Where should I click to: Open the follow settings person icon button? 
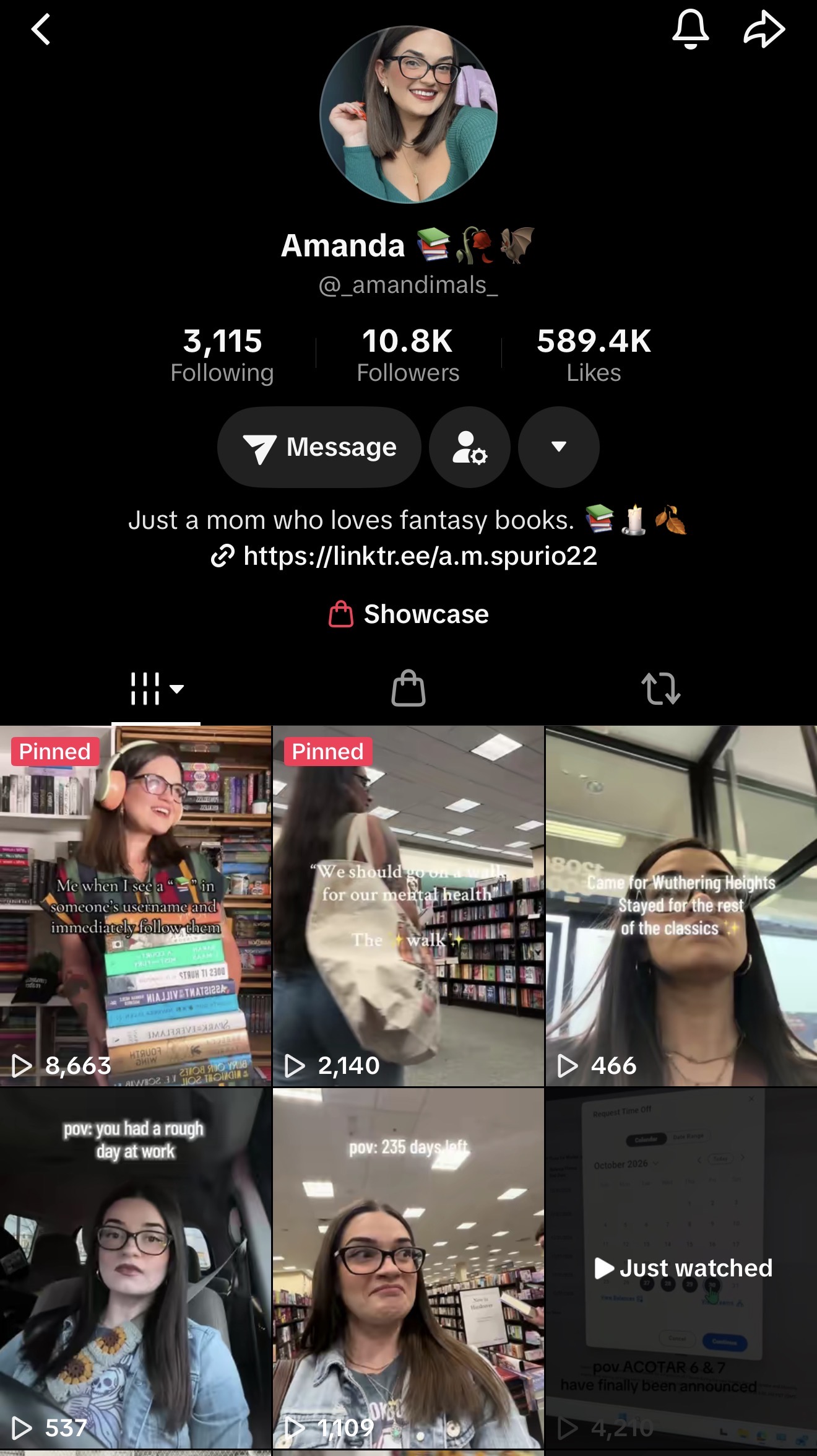pos(470,447)
